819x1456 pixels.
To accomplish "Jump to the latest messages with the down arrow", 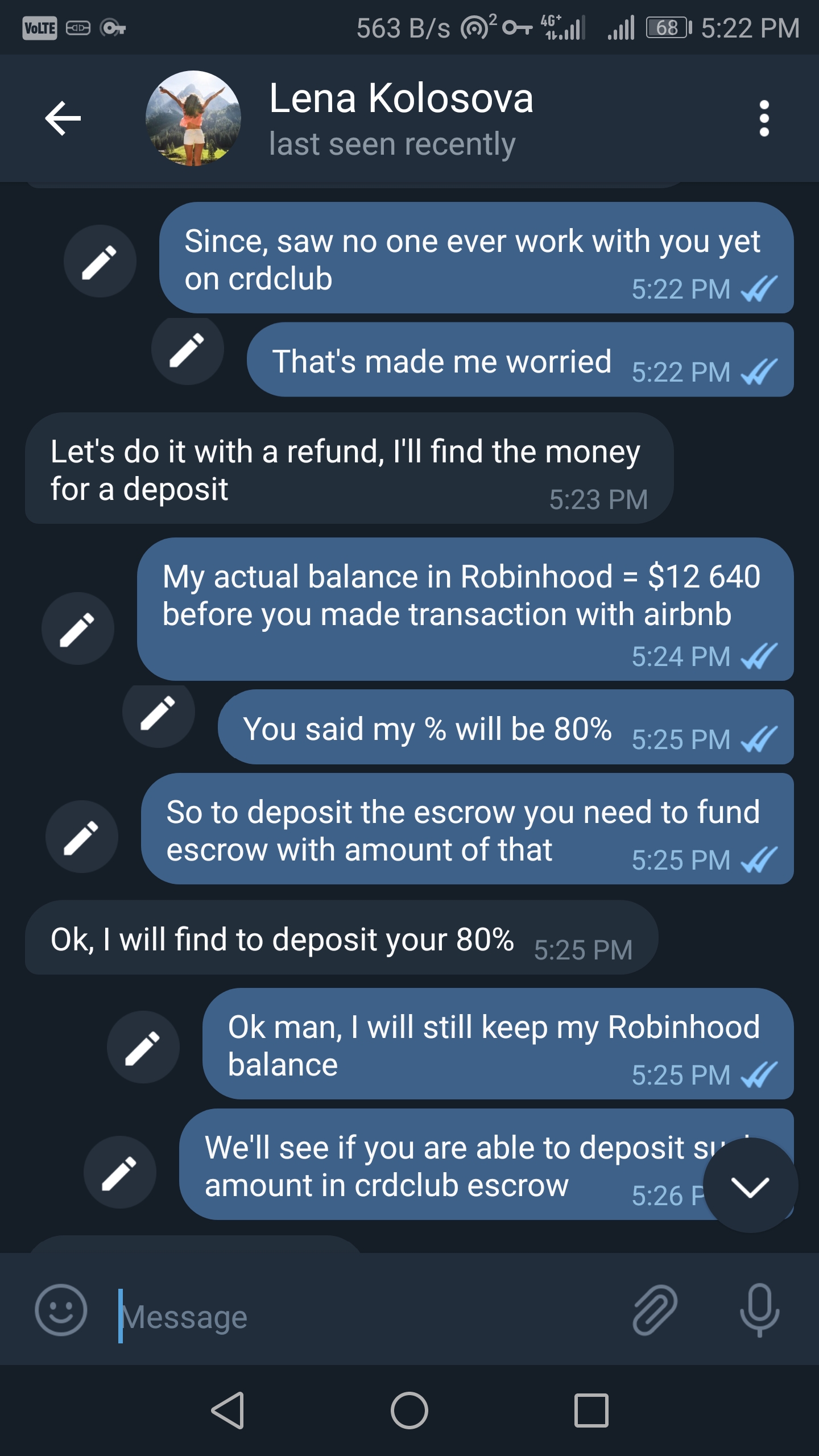I will coord(751,1185).
